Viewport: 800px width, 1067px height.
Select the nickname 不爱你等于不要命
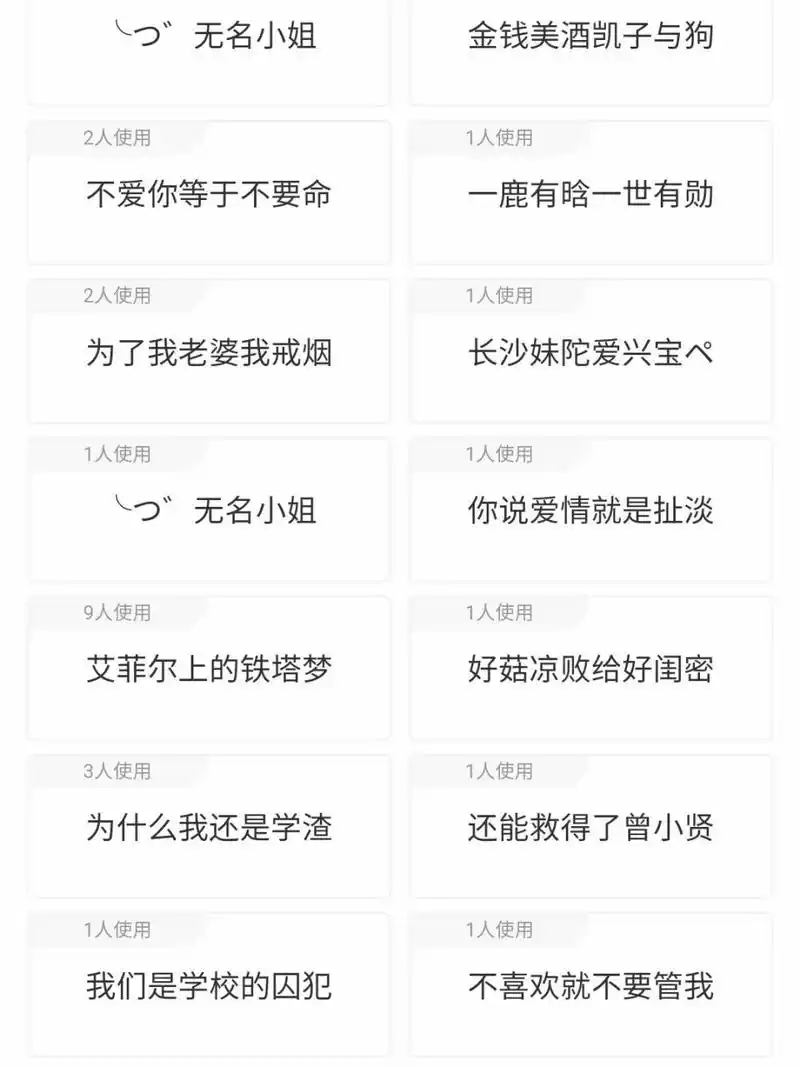[208, 196]
